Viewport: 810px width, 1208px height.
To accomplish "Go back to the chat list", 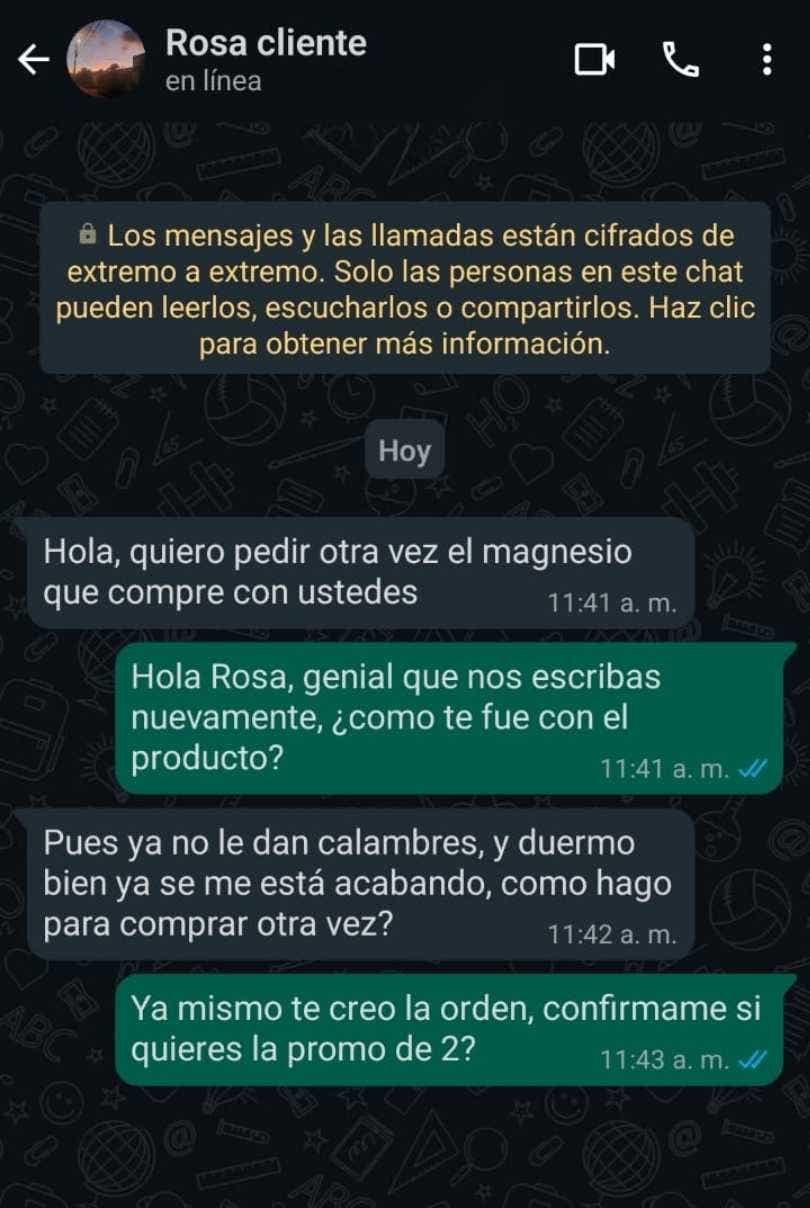I will point(33,61).
